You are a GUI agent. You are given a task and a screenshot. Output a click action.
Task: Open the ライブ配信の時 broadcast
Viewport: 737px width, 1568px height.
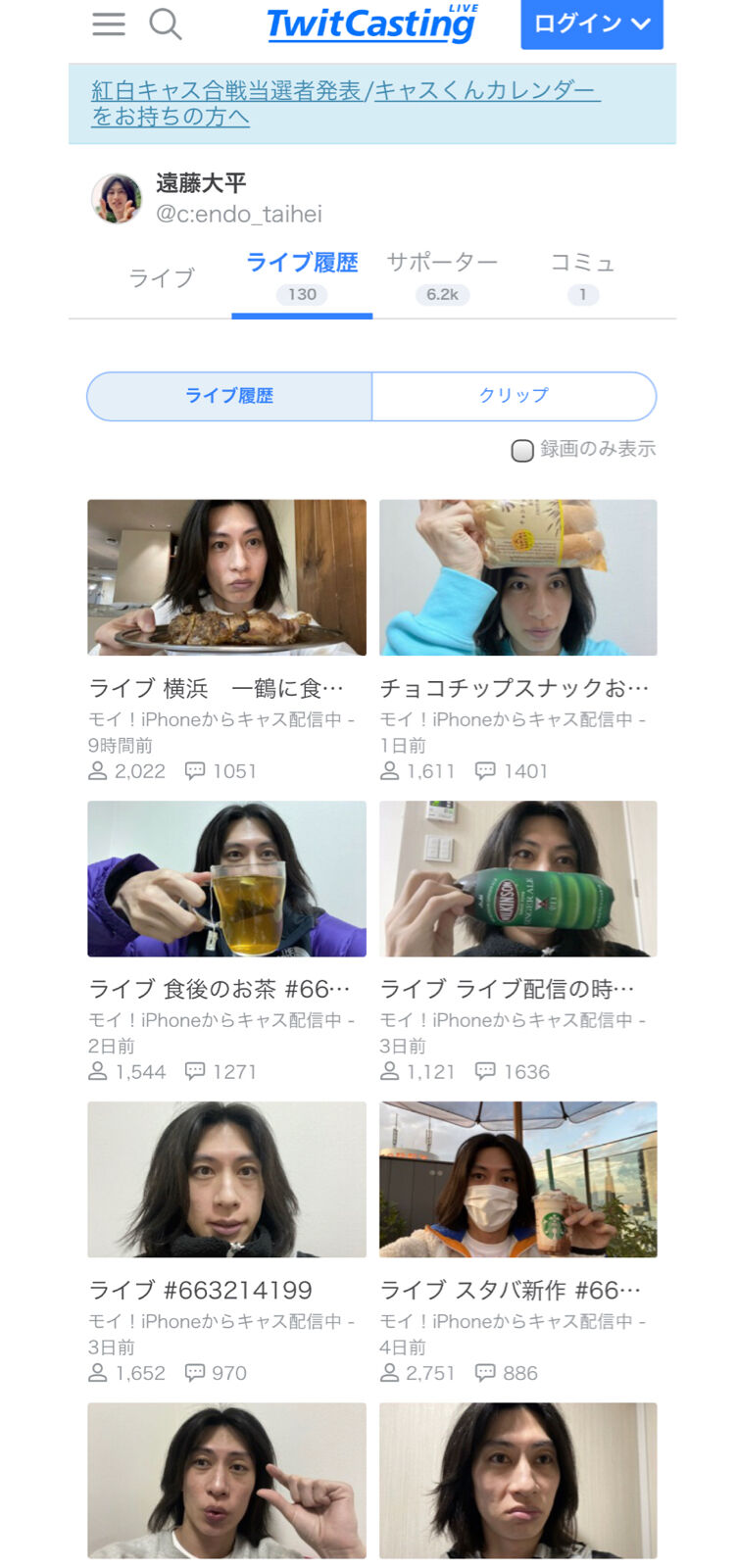pos(517,879)
